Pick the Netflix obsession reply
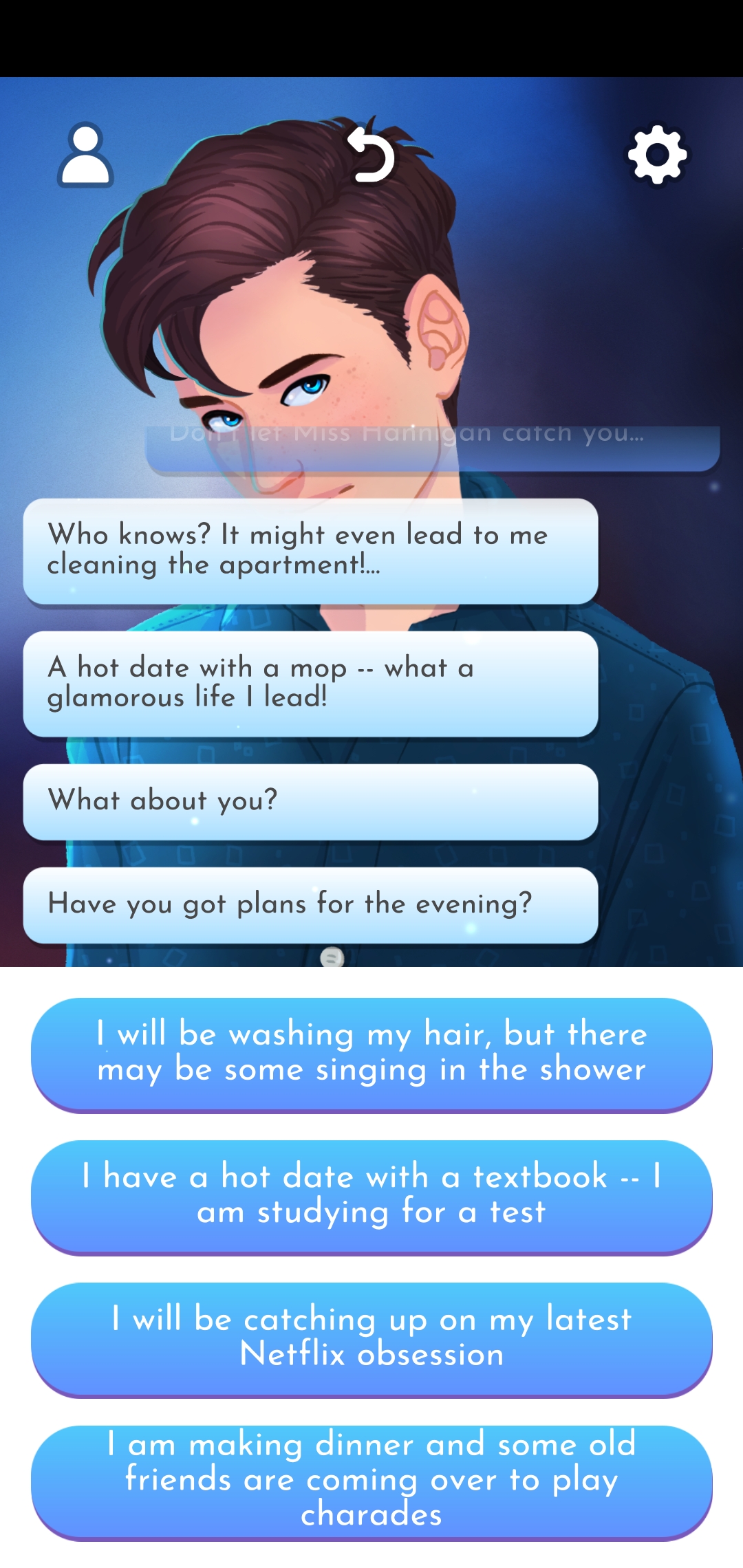Screen dimensions: 743x1568 point(371,1338)
